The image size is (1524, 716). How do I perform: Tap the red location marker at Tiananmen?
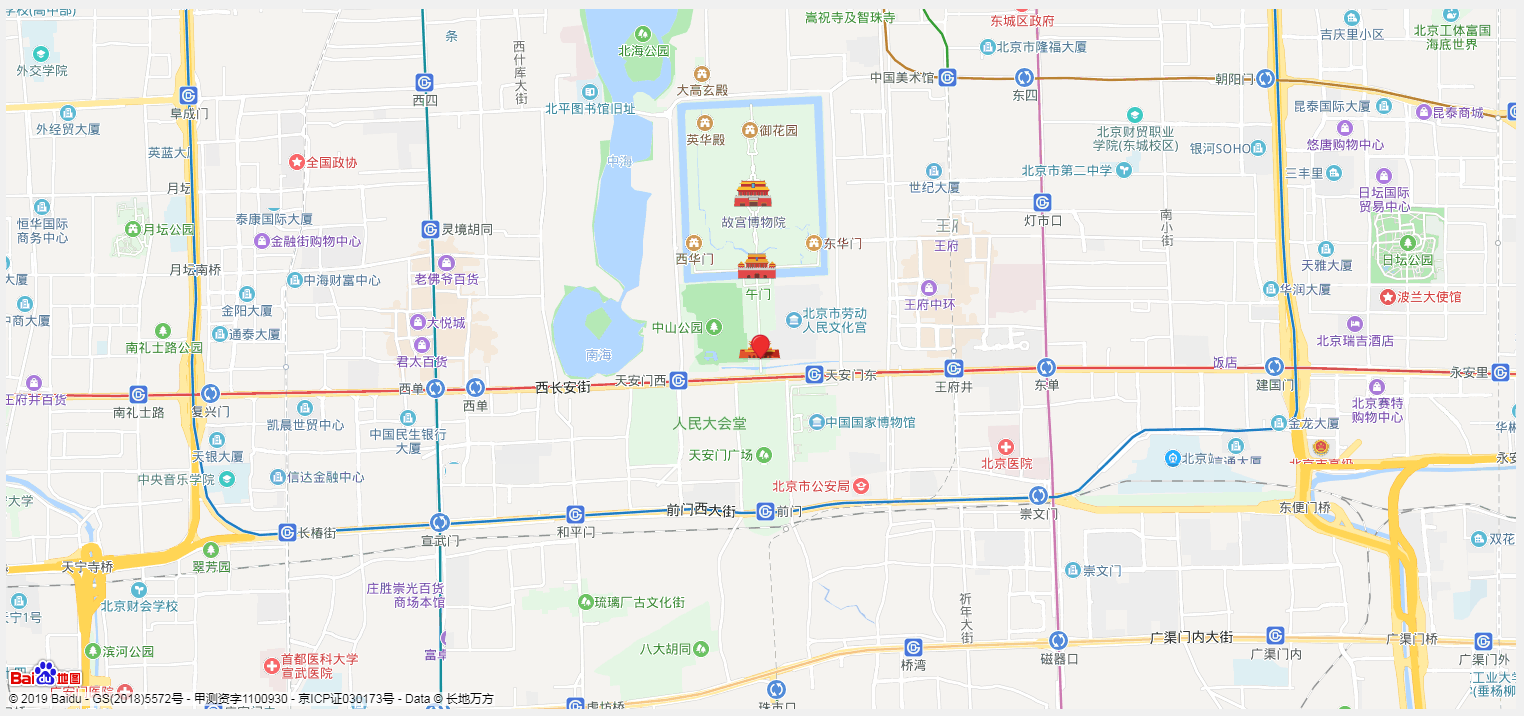click(x=760, y=345)
